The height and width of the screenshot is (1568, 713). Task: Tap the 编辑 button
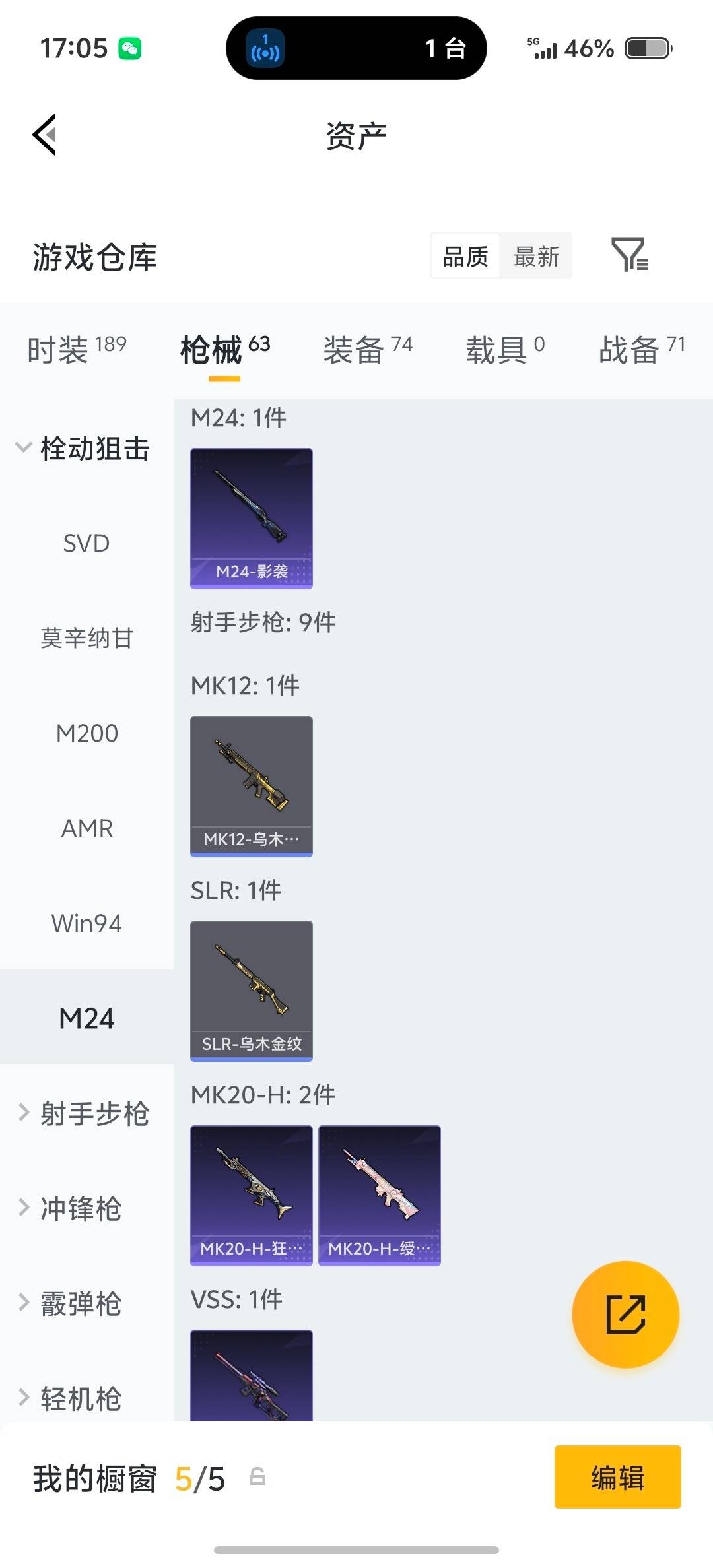point(617,1477)
